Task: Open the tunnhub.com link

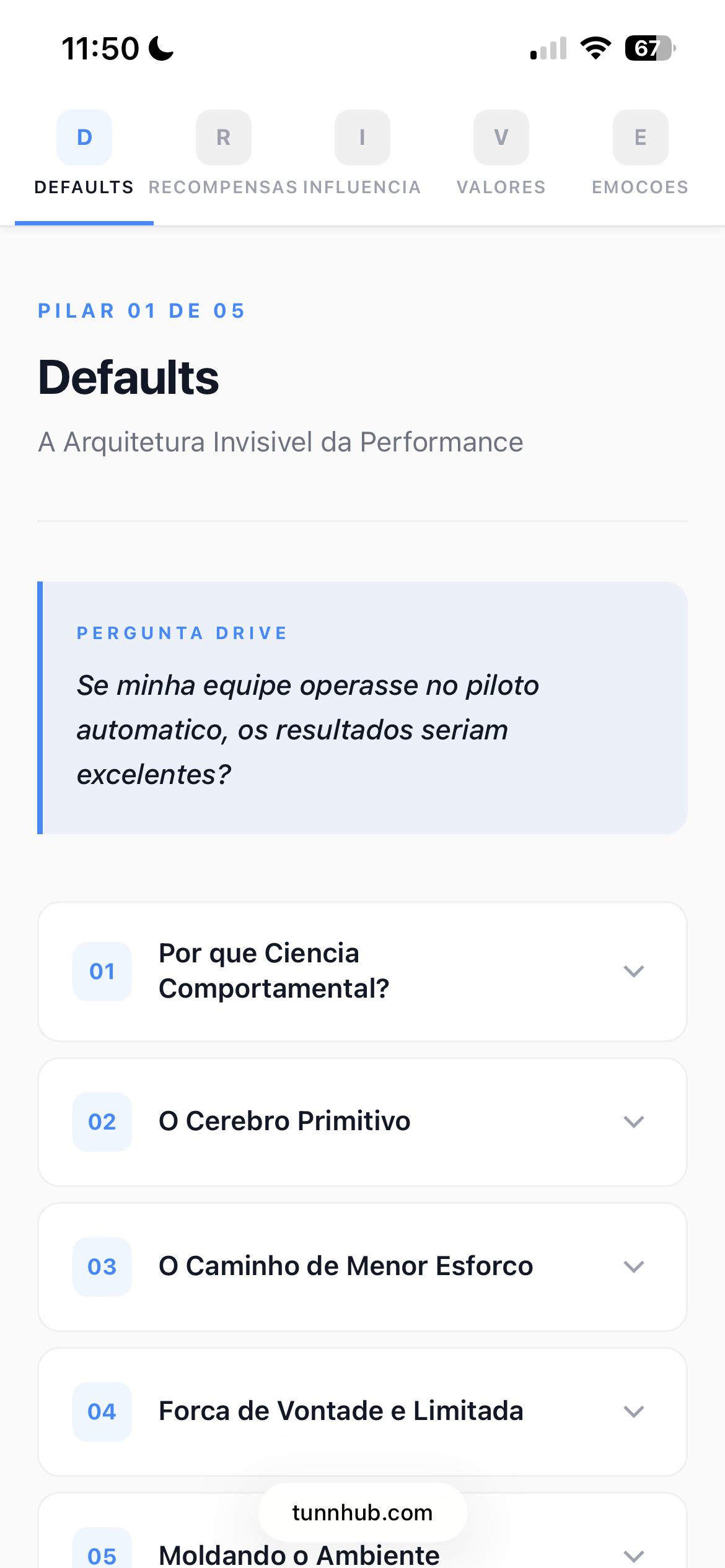Action: [x=362, y=1512]
